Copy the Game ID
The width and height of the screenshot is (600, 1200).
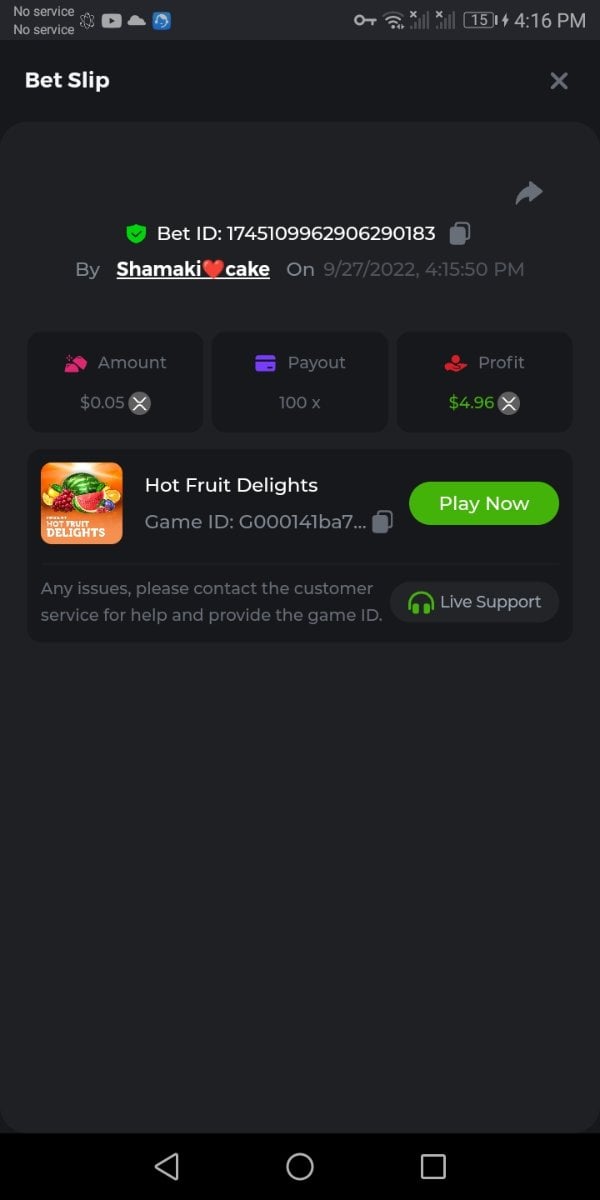point(382,522)
